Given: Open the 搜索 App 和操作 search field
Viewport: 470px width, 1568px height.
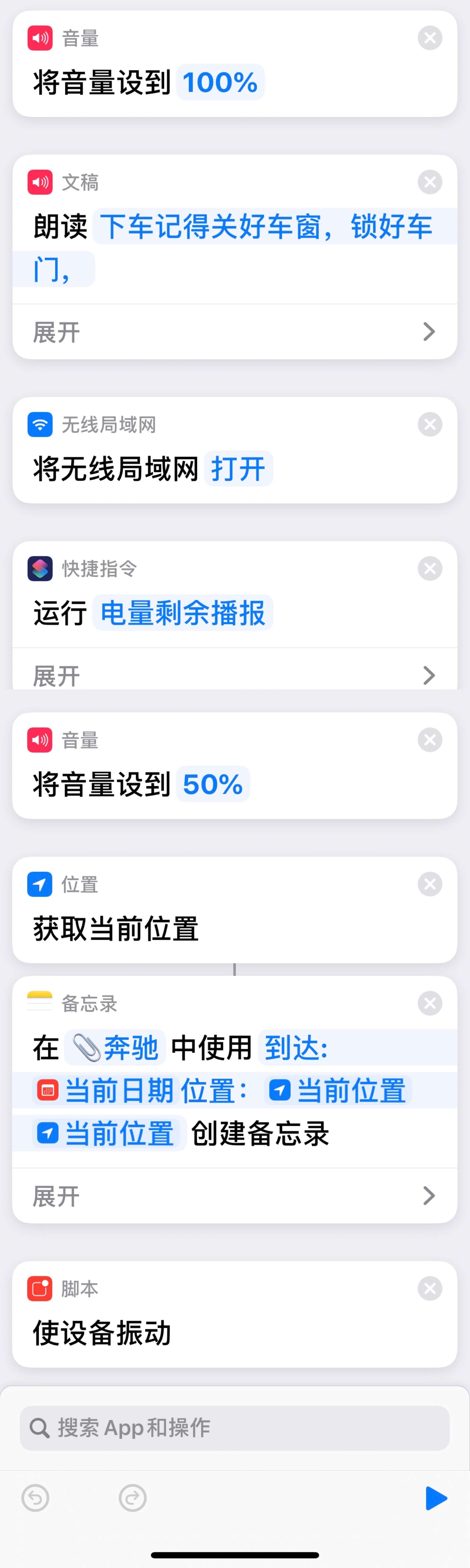Looking at the screenshot, I should [x=234, y=1427].
